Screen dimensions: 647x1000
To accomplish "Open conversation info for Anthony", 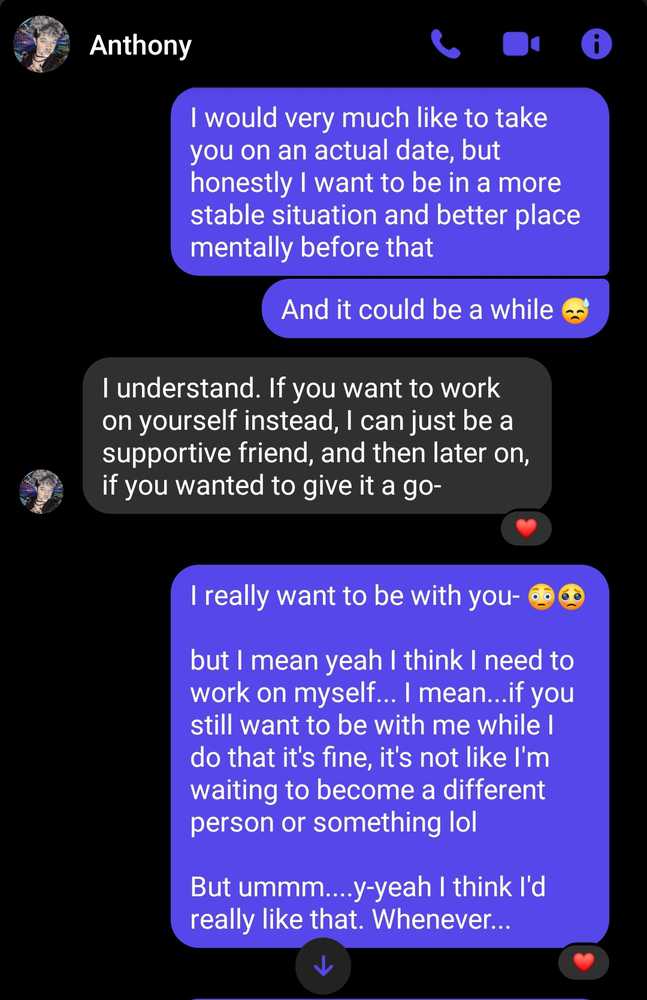I will coord(596,44).
